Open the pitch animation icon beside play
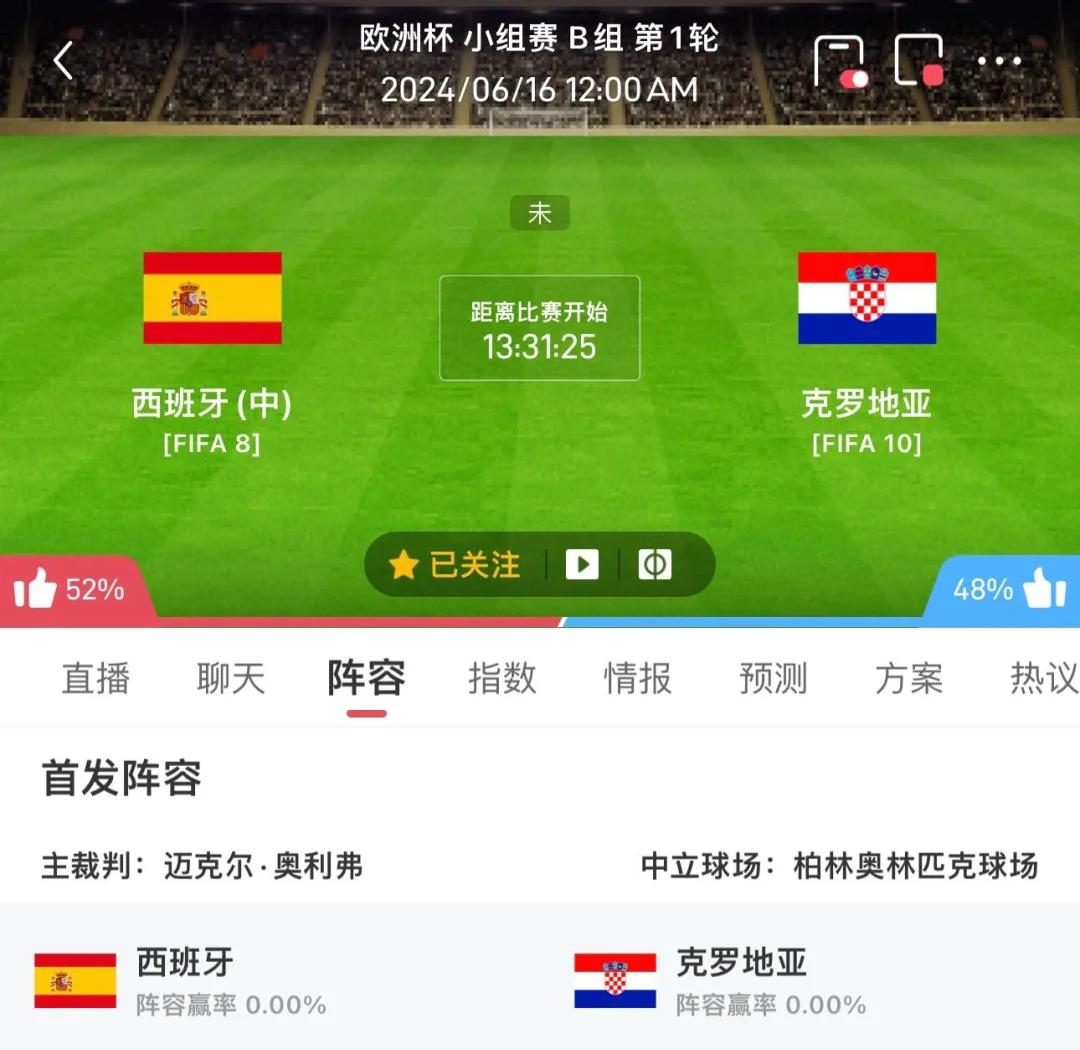 click(x=655, y=565)
